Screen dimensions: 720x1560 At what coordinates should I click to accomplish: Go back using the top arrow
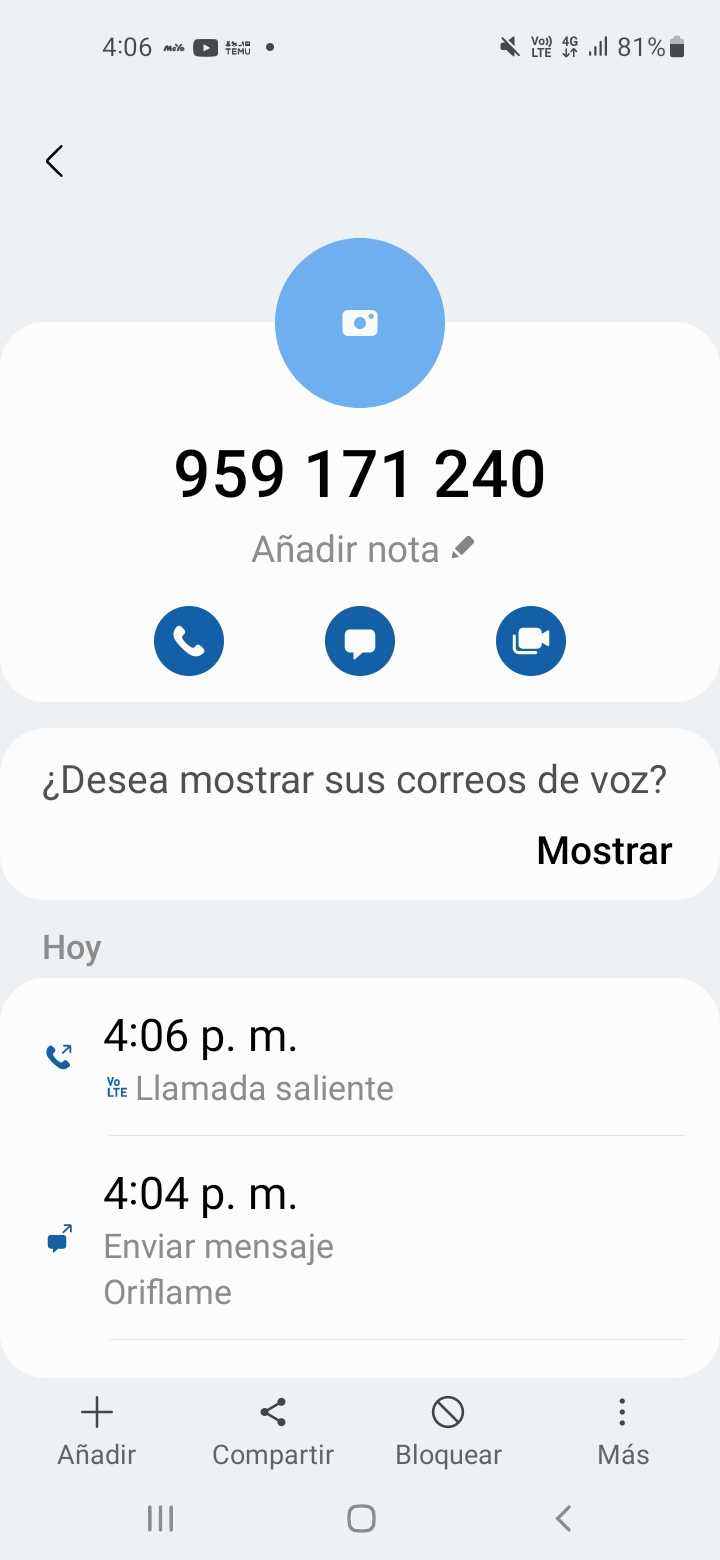(55, 161)
